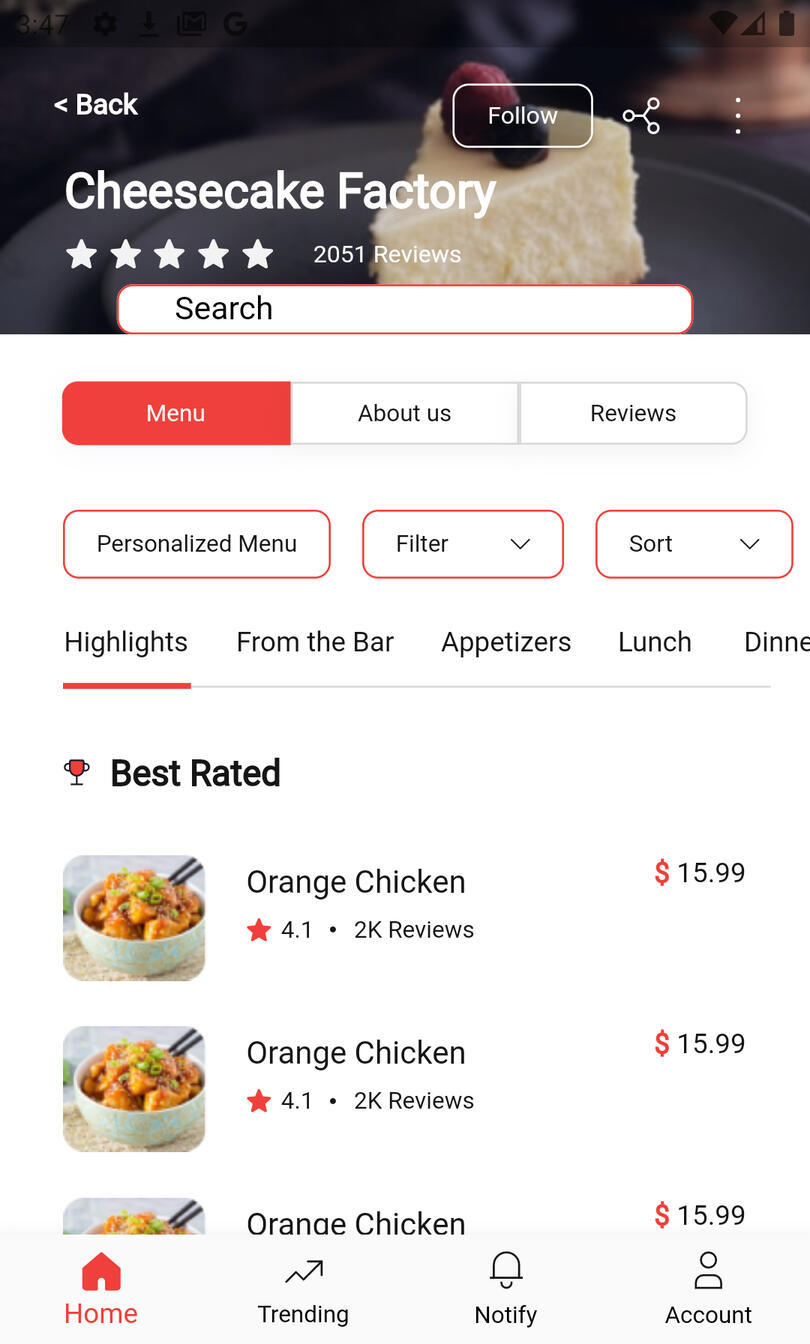Show the Lunch category

point(655,642)
